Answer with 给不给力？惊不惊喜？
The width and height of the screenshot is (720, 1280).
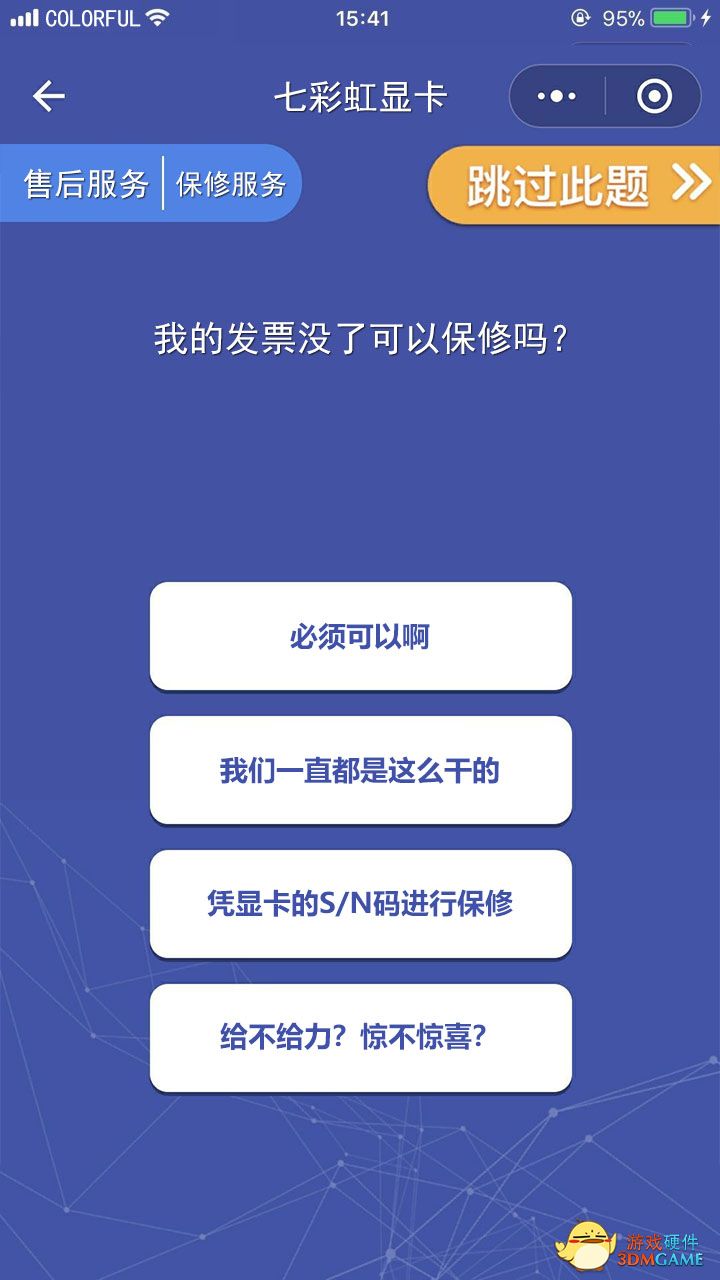(360, 1037)
